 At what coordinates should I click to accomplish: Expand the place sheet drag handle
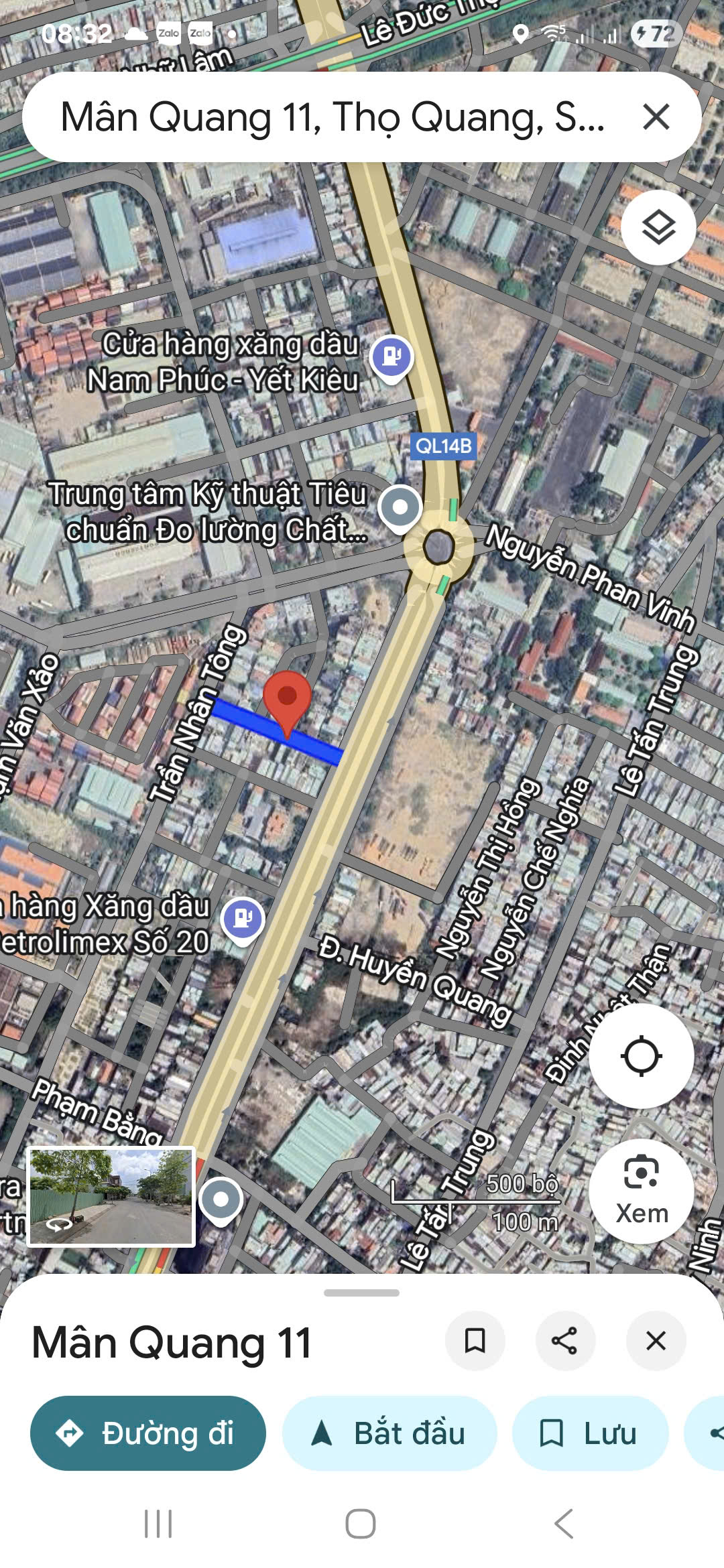[x=361, y=1293]
